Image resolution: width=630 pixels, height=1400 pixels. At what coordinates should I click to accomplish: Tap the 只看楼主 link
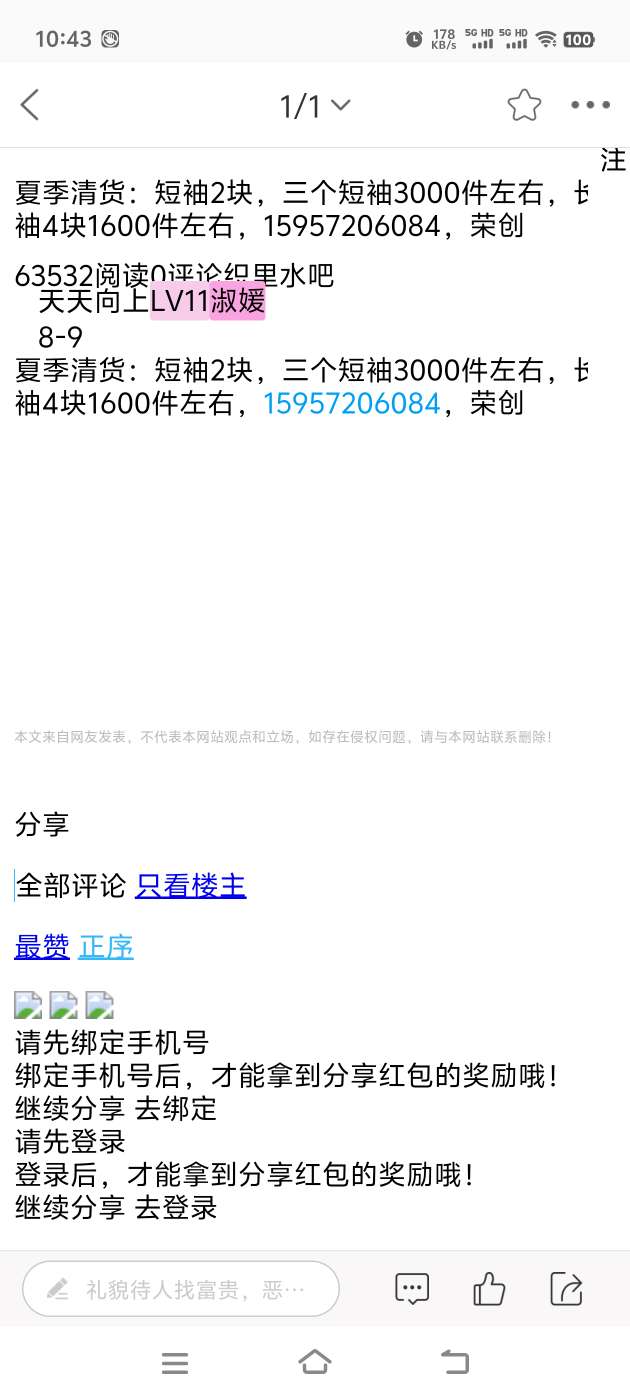coord(191,885)
